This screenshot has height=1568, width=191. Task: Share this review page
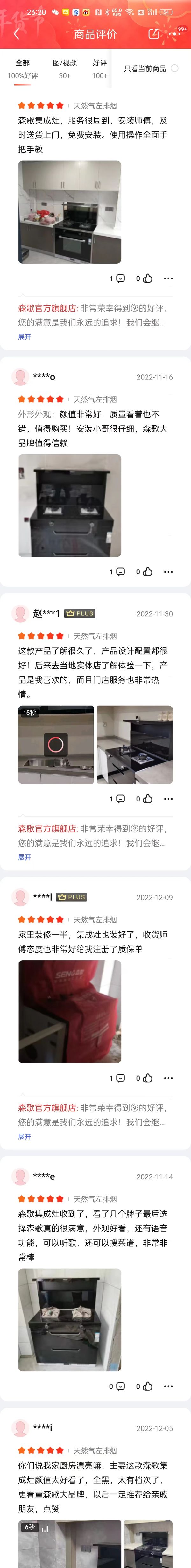[x=154, y=34]
